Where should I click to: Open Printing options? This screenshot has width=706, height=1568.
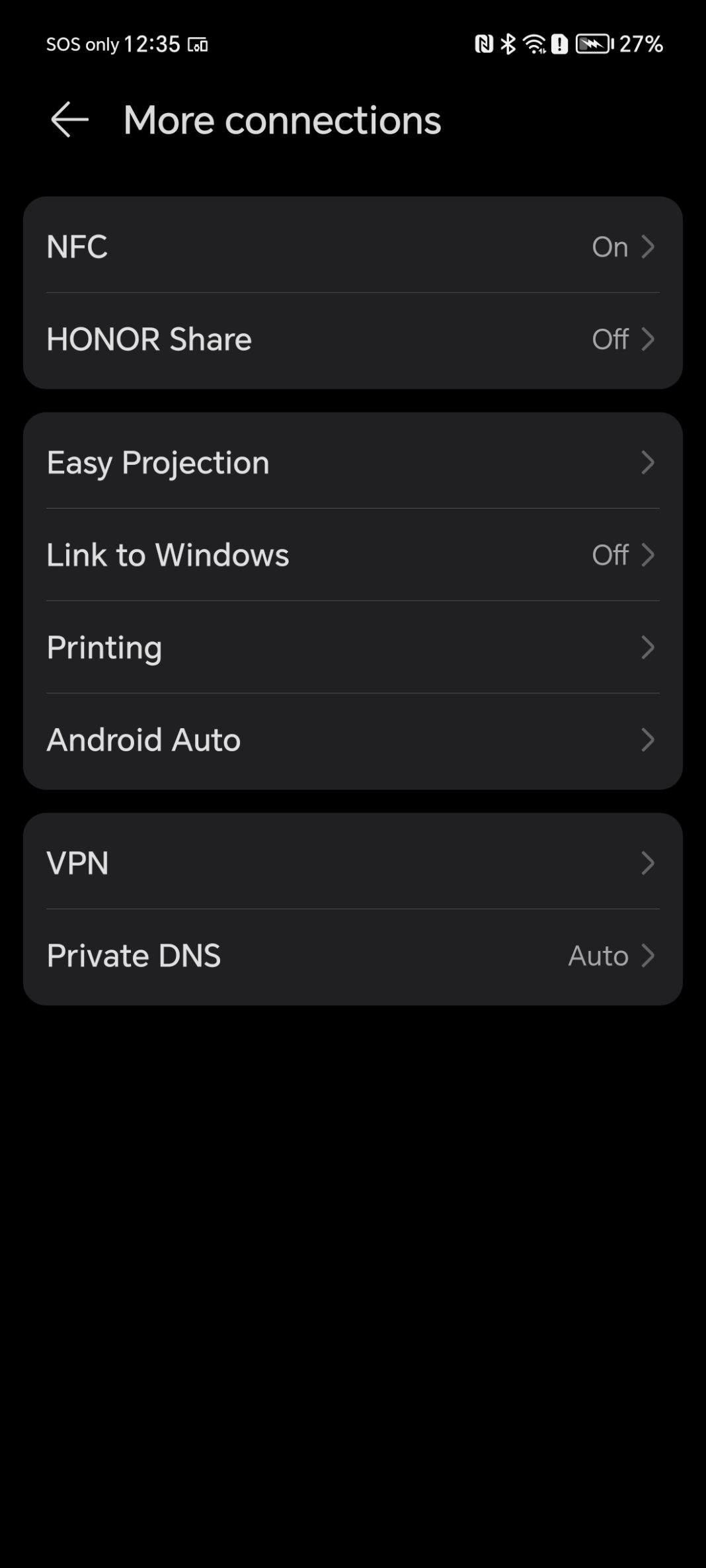tap(352, 647)
